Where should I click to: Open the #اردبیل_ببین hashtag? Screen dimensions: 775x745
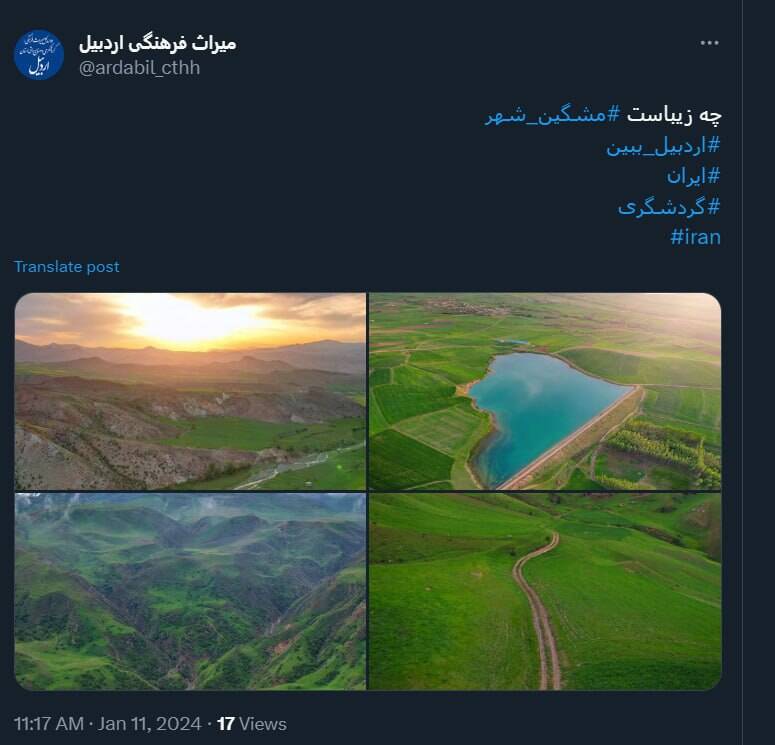[663, 146]
